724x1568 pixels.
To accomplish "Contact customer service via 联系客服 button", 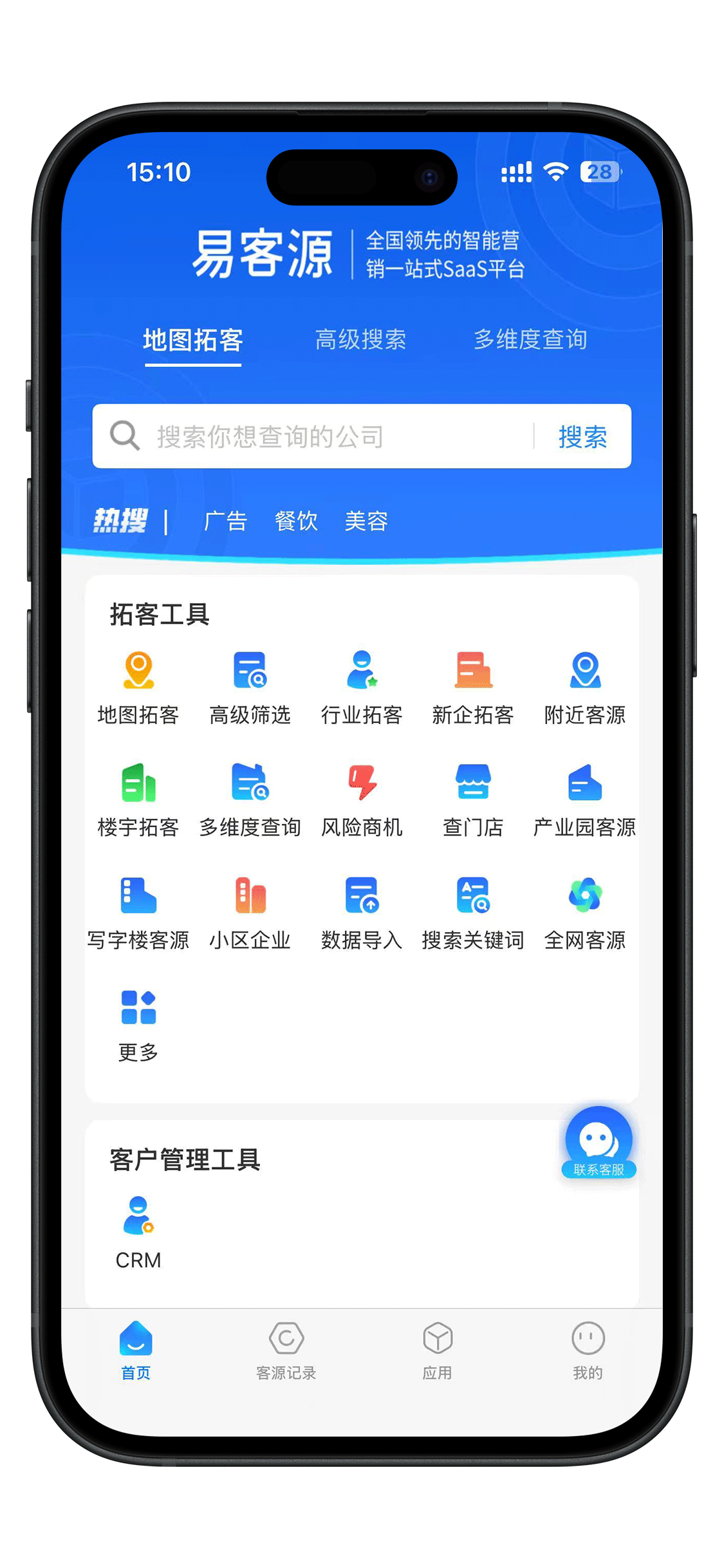I will [x=599, y=1143].
